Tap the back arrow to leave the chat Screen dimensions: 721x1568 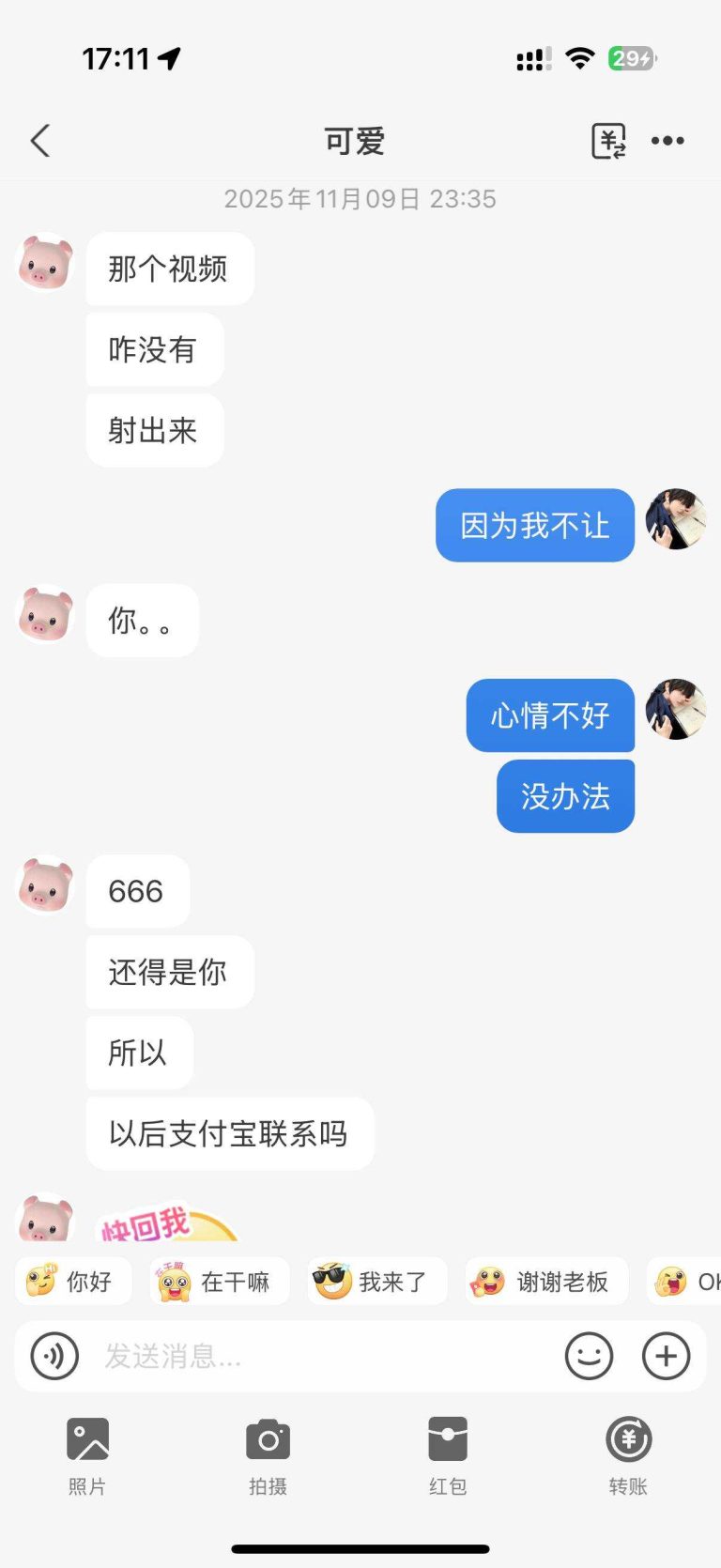click(39, 140)
